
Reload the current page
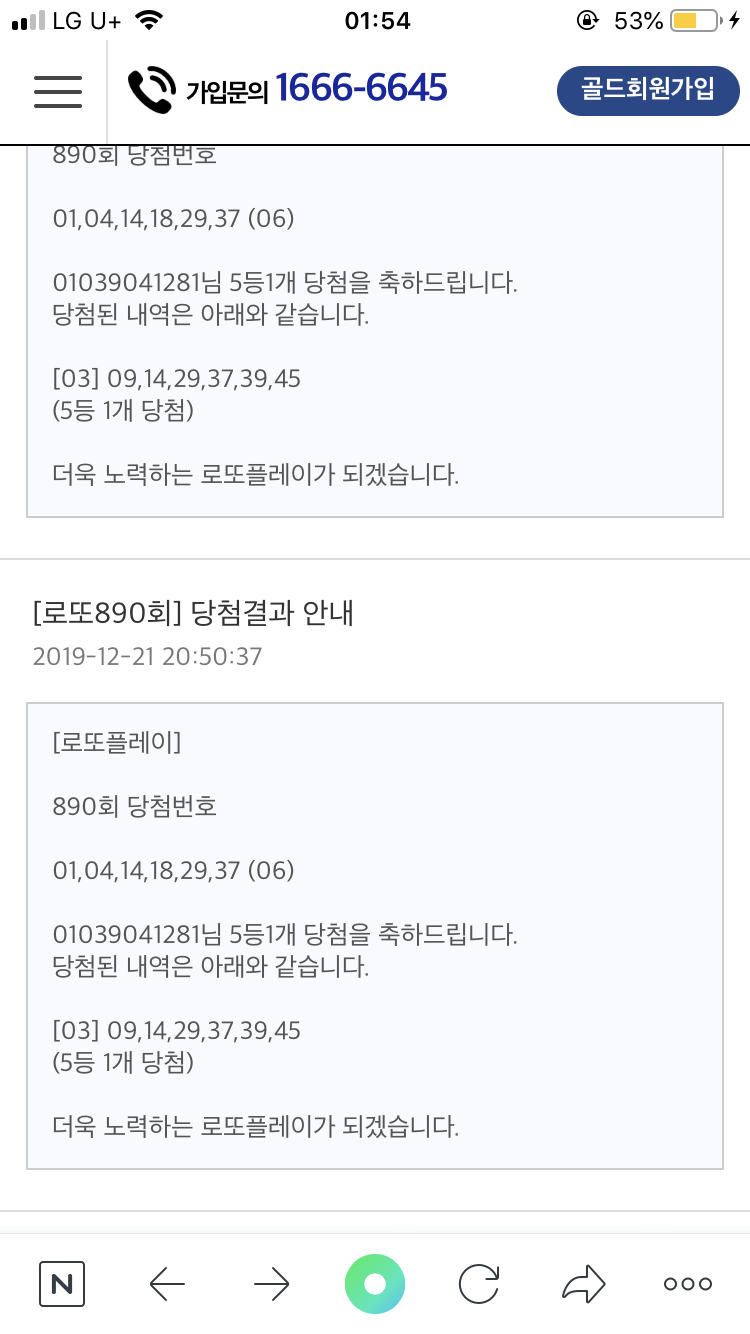coord(479,1284)
